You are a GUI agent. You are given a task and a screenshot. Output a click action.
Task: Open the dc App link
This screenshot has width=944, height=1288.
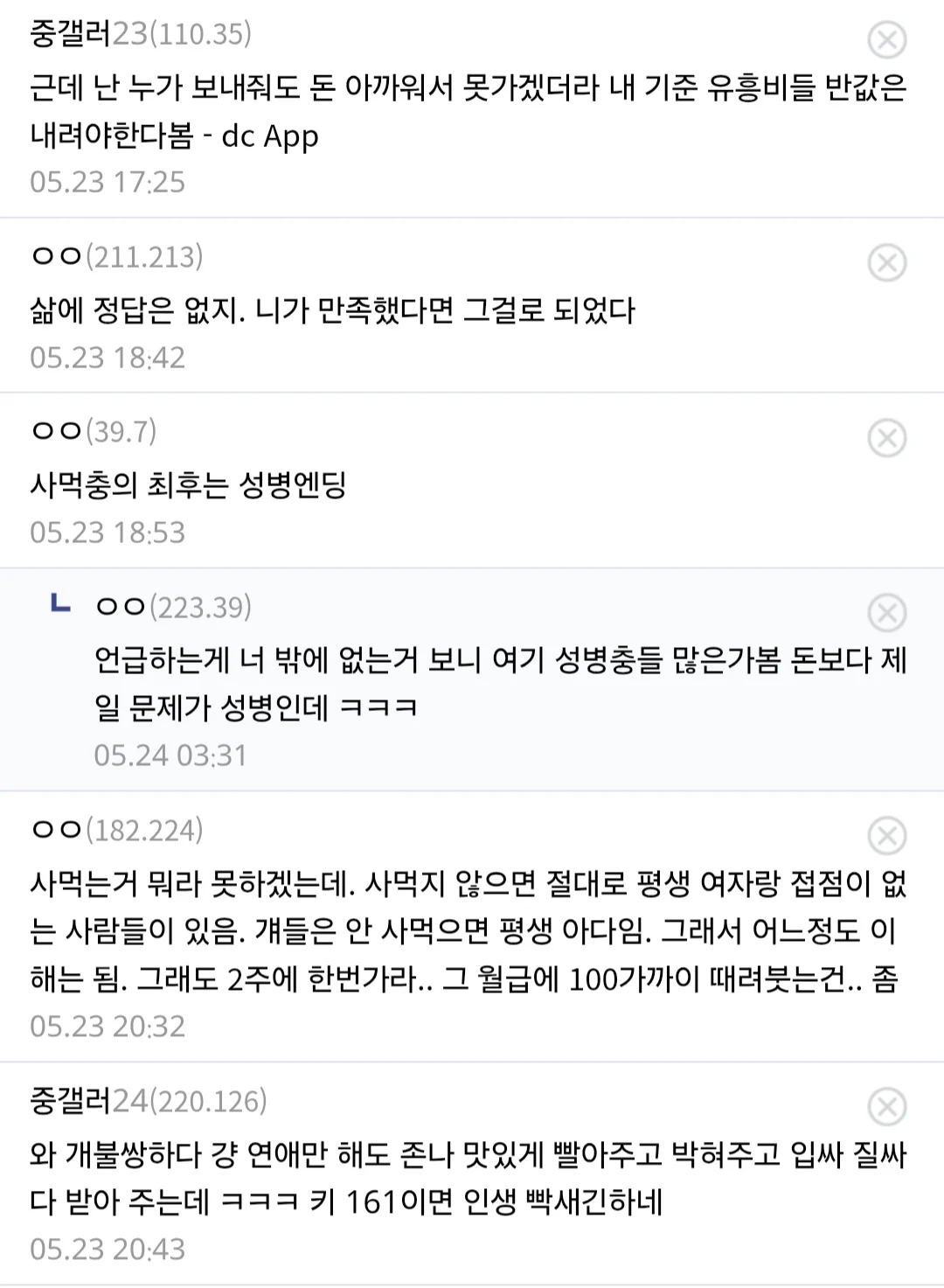pyautogui.click(x=271, y=135)
